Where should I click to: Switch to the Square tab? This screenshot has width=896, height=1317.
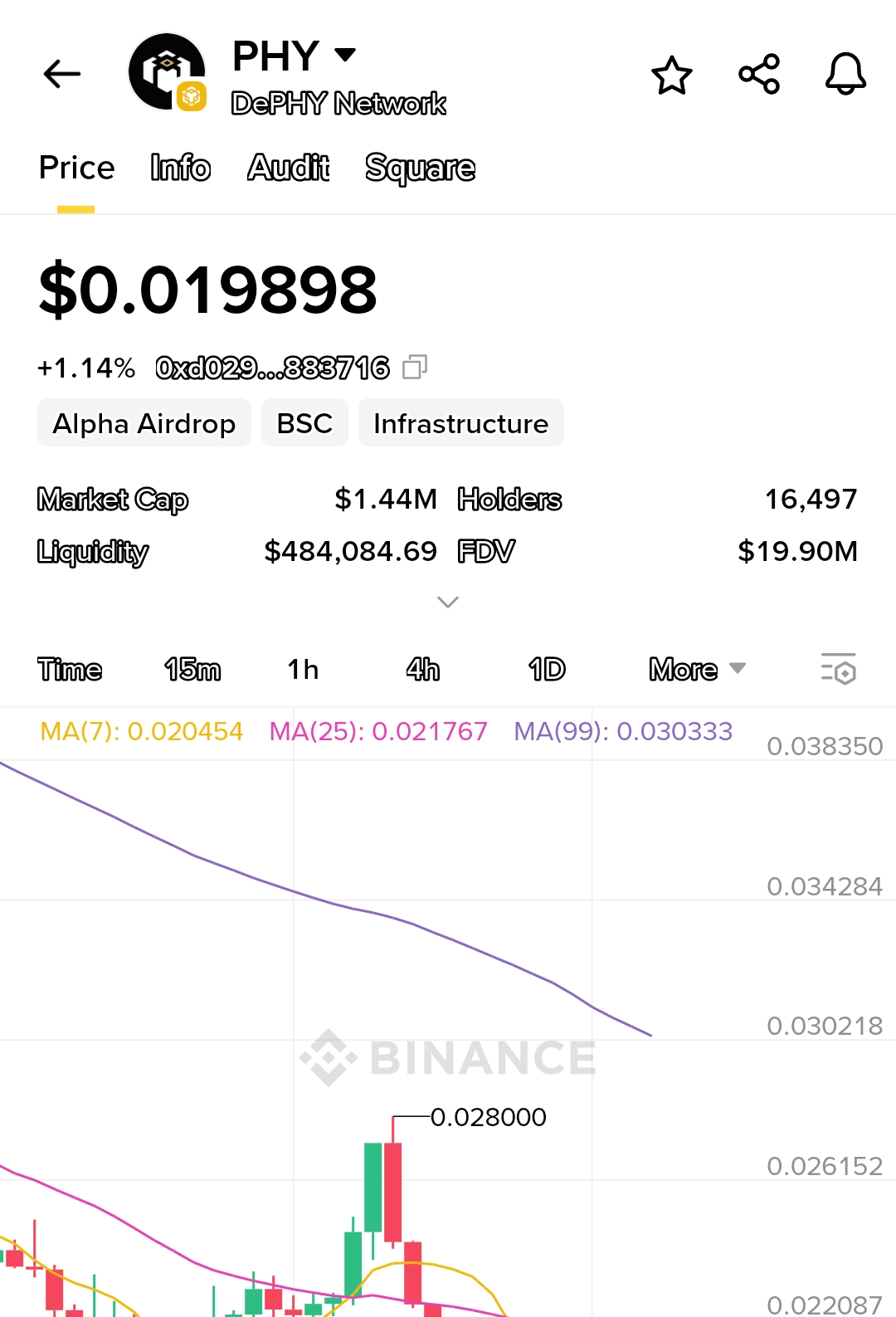[420, 168]
